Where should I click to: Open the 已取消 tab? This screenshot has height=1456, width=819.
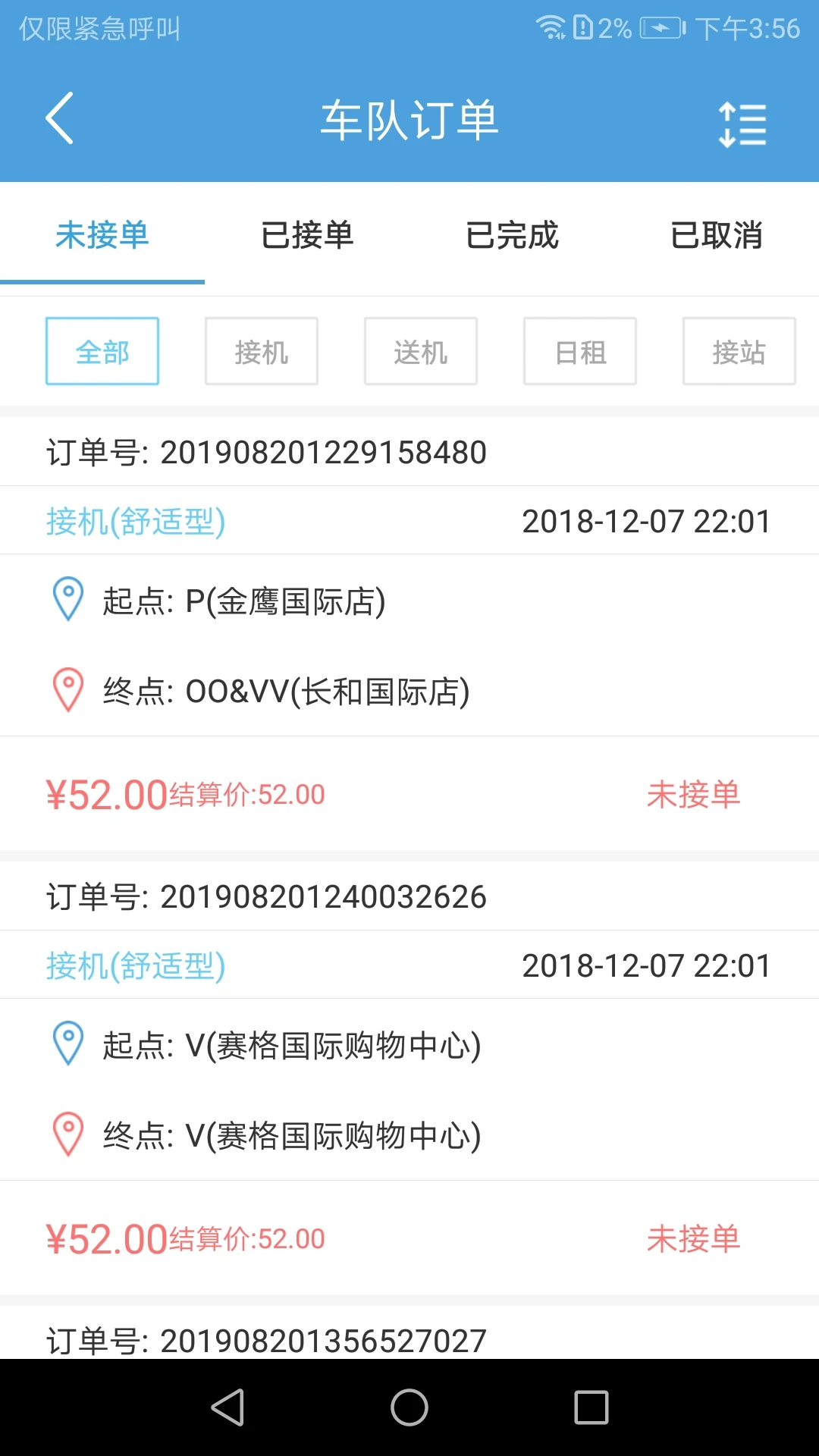tap(717, 236)
